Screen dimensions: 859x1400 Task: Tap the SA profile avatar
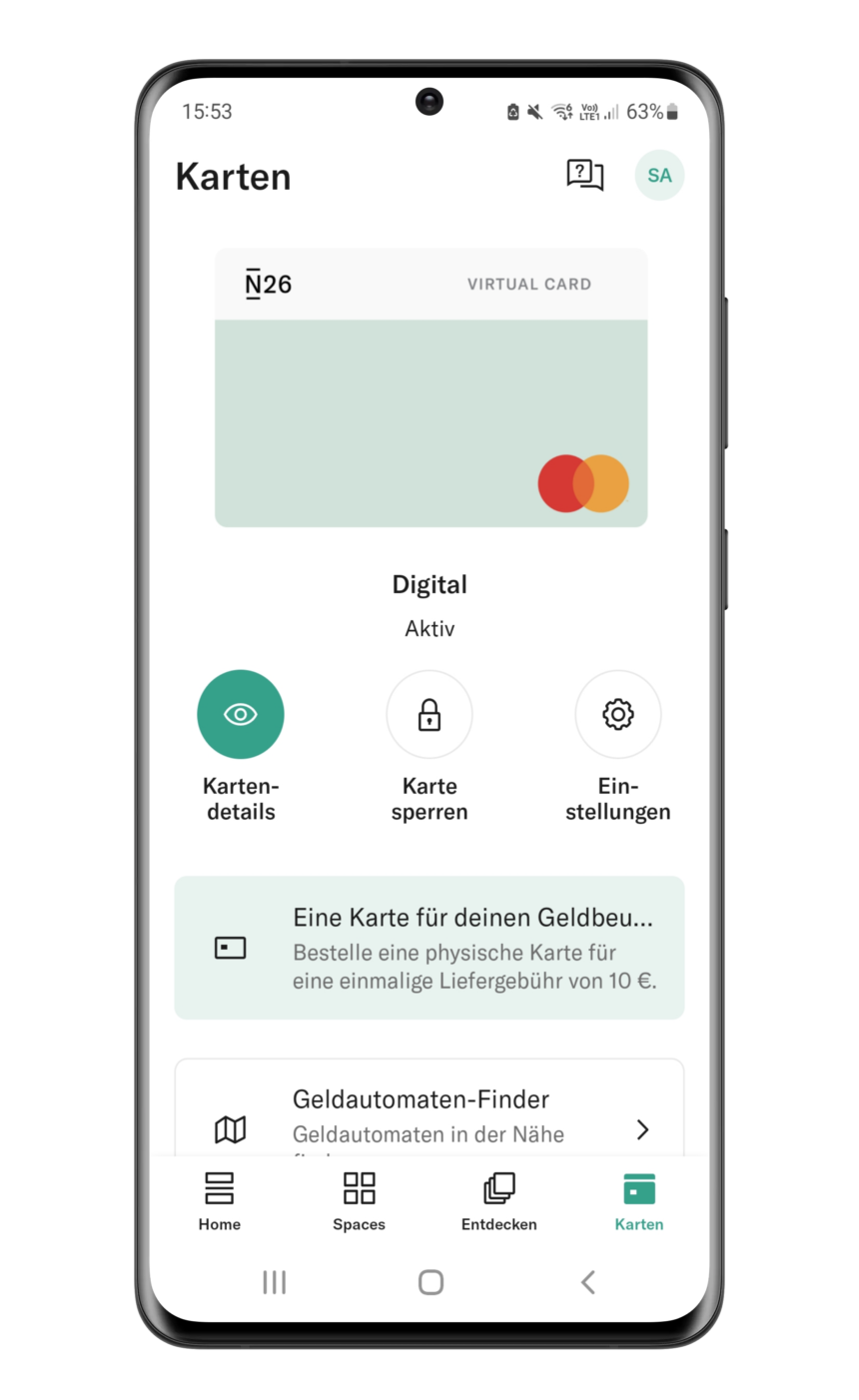(x=659, y=175)
